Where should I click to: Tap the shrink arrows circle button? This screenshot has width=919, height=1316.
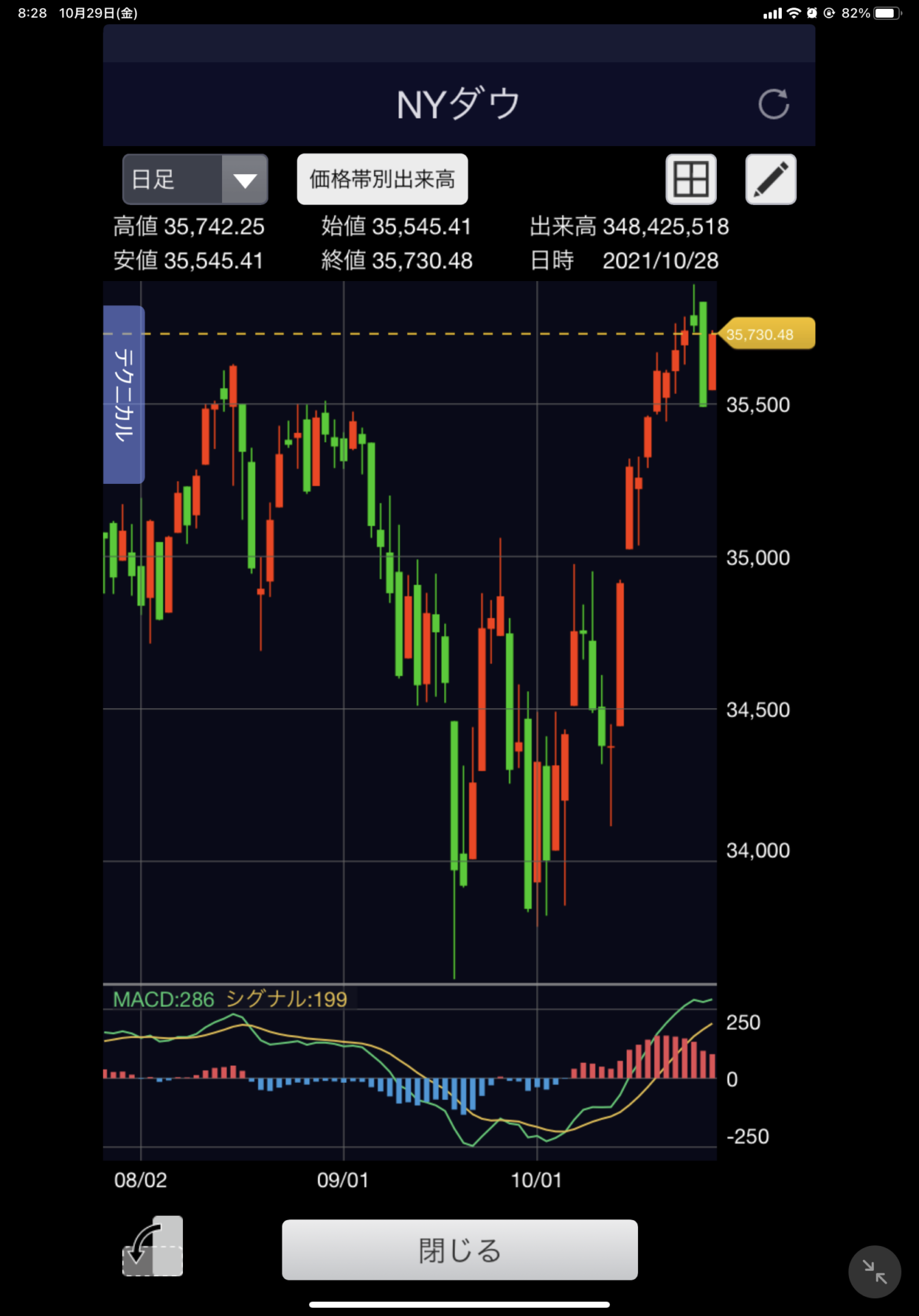(874, 1271)
